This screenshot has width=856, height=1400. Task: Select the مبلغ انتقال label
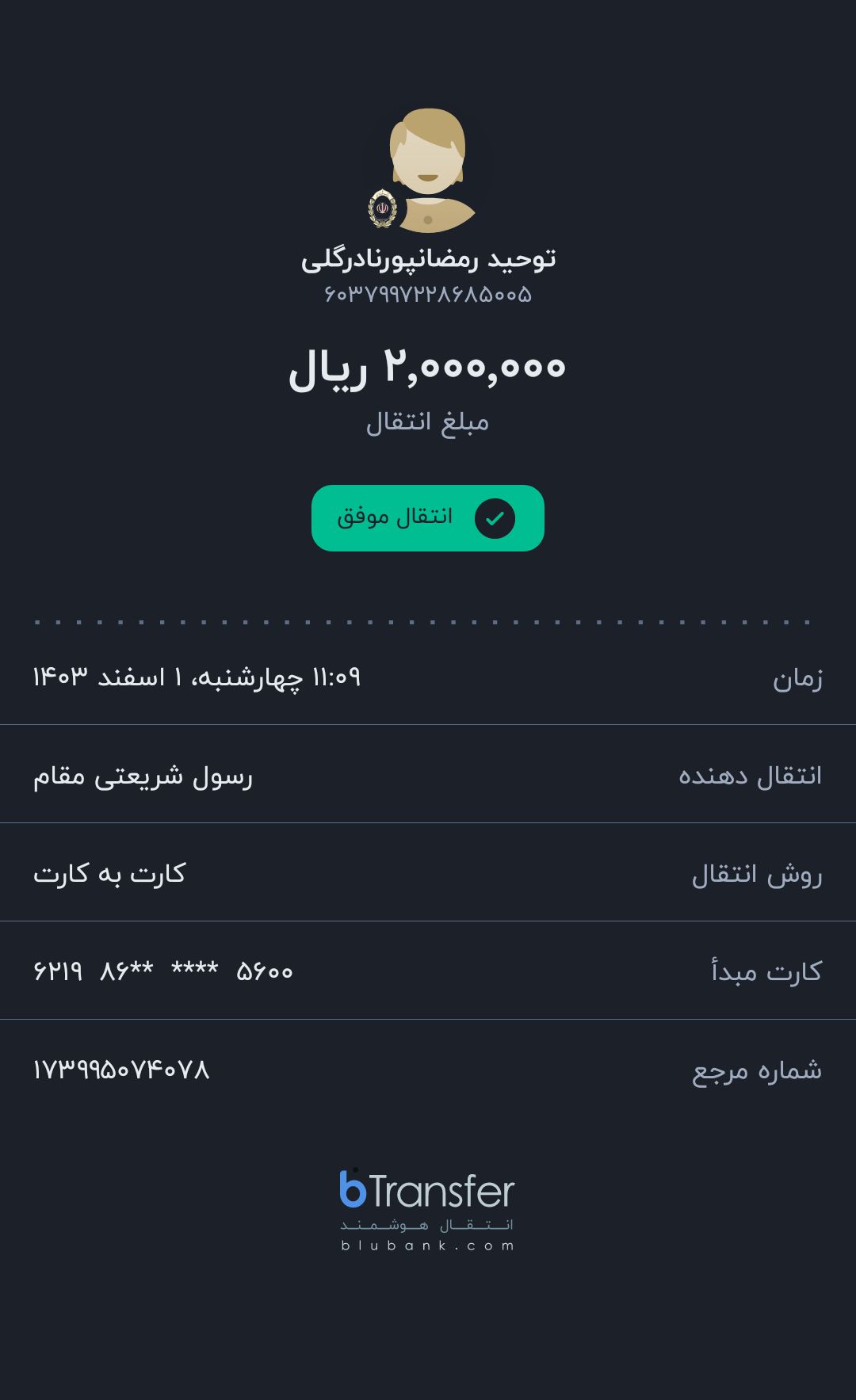(428, 421)
